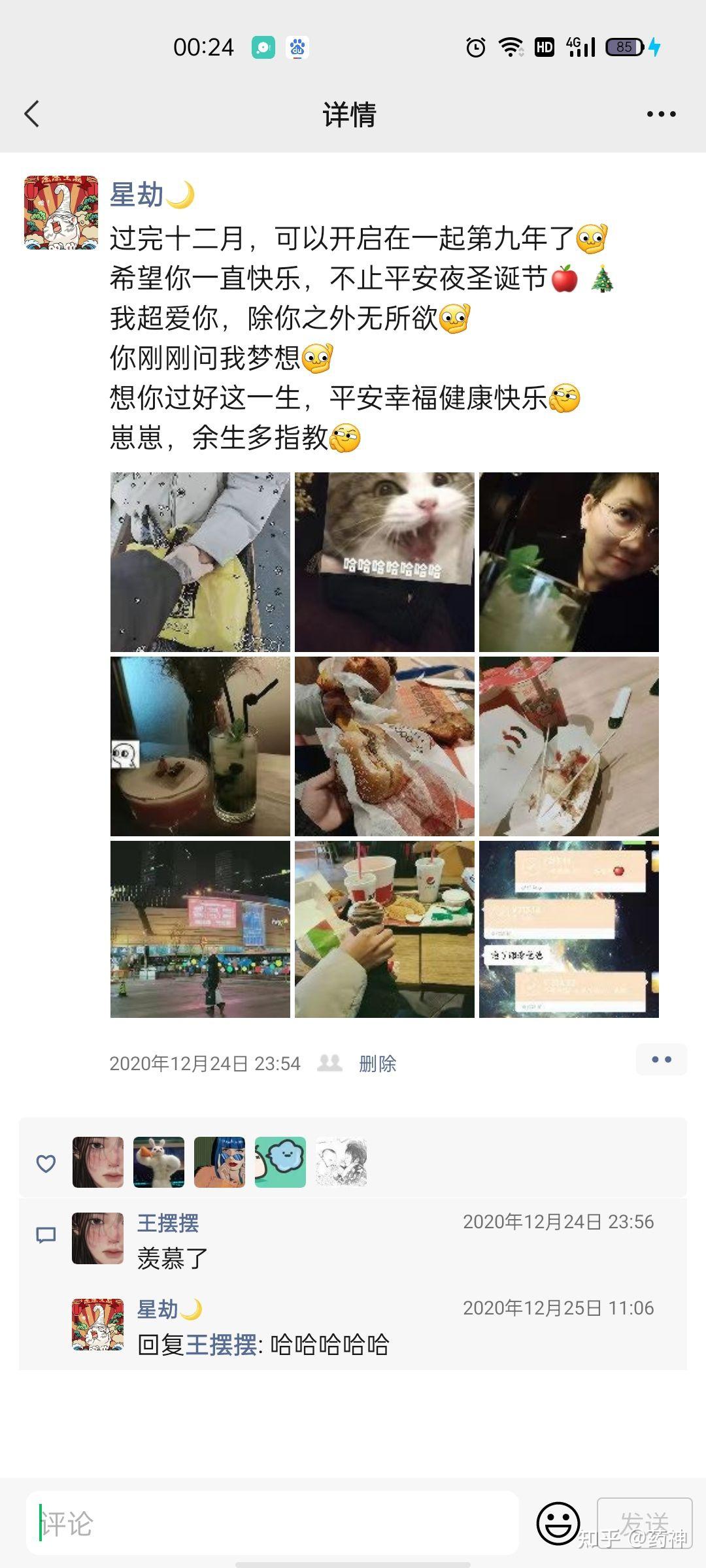View the post's visibility people icon
Screen dimensions: 706x1568
pyautogui.click(x=329, y=1063)
